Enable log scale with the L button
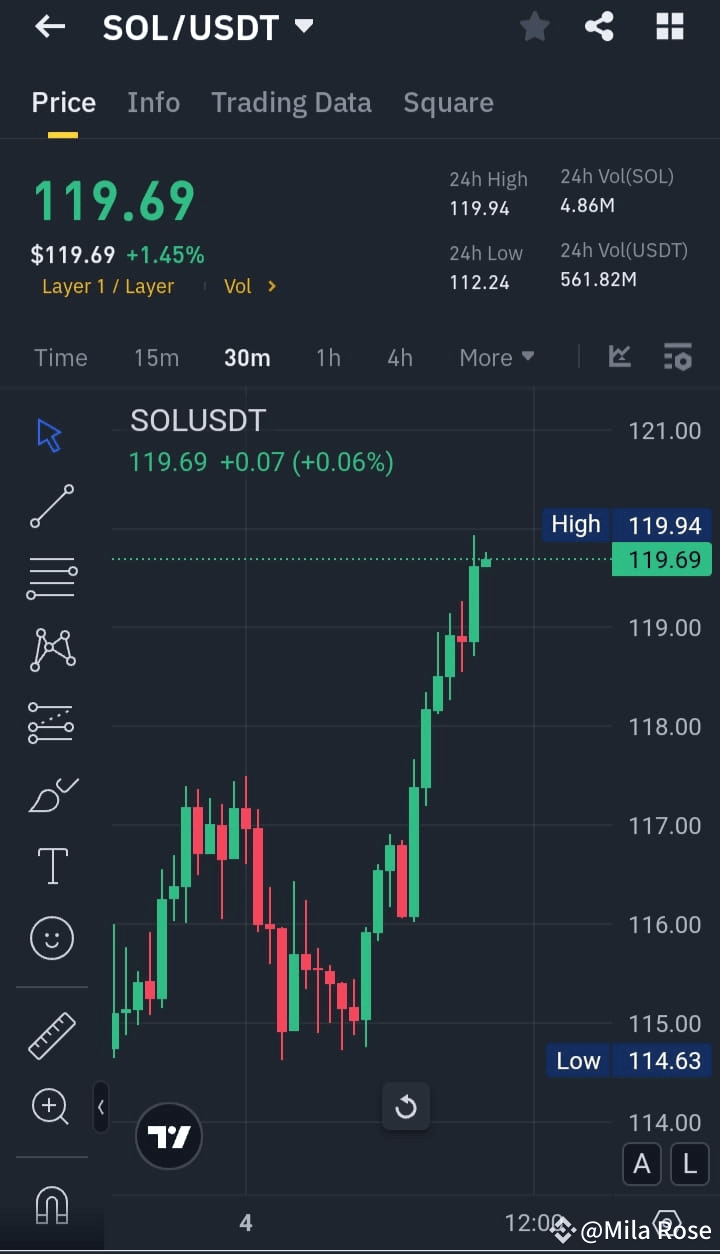The height and width of the screenshot is (1254, 720). (x=688, y=1163)
